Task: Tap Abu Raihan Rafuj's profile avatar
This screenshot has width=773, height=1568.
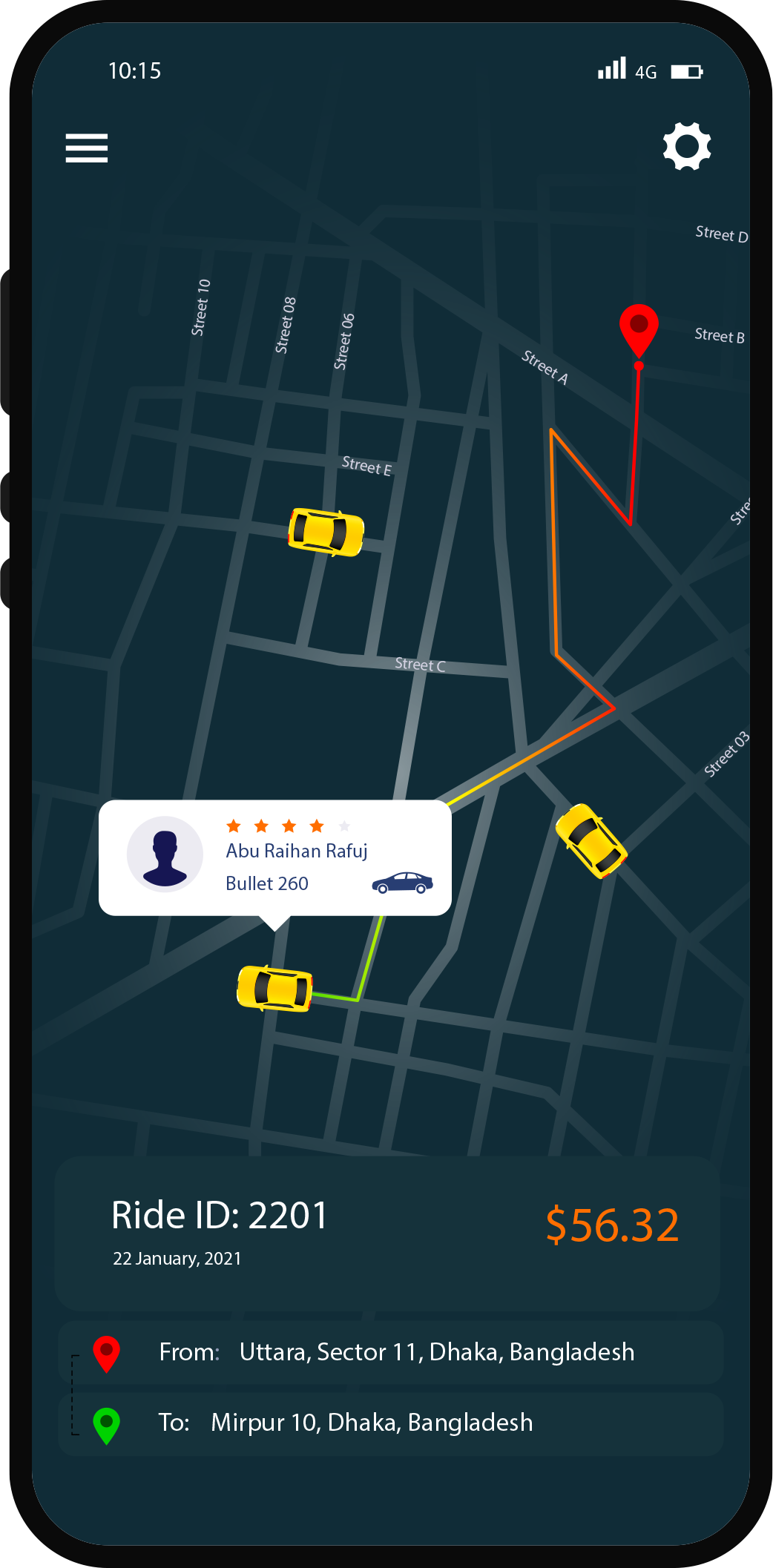Action: coord(165,854)
